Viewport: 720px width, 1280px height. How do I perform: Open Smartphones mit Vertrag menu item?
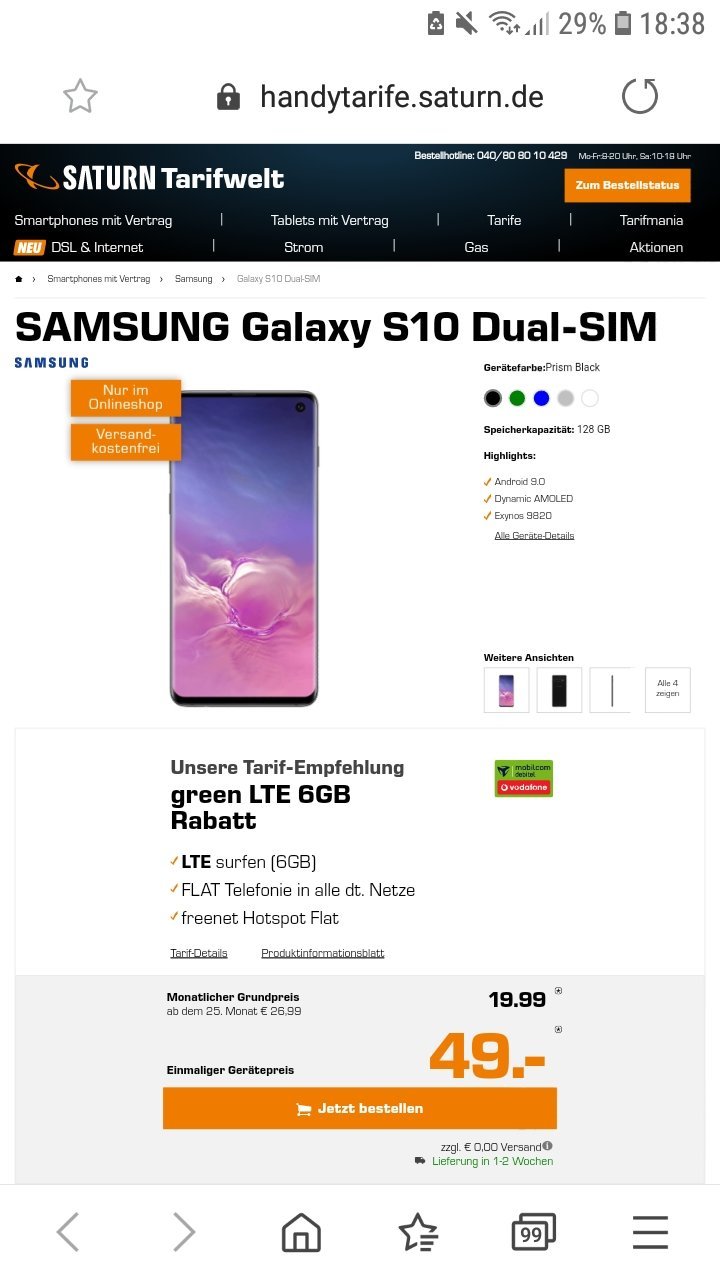tap(93, 220)
